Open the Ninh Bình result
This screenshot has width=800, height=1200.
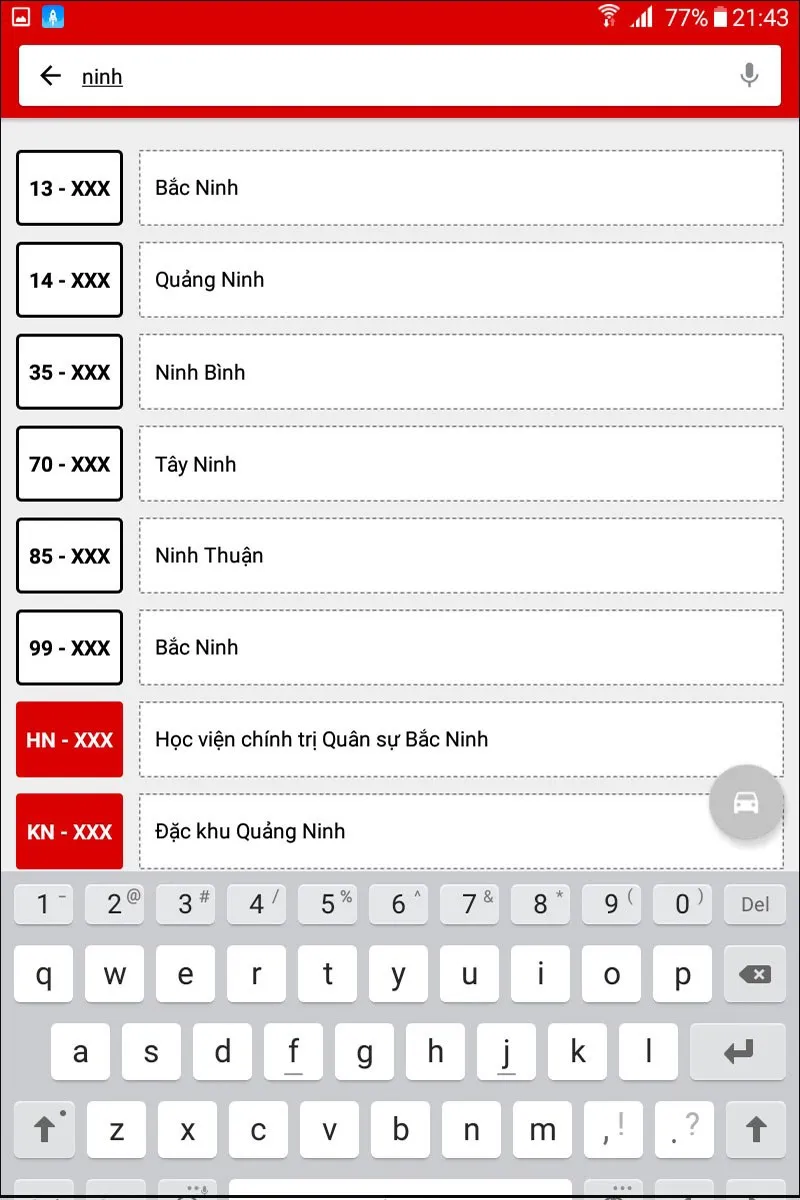[x=460, y=372]
